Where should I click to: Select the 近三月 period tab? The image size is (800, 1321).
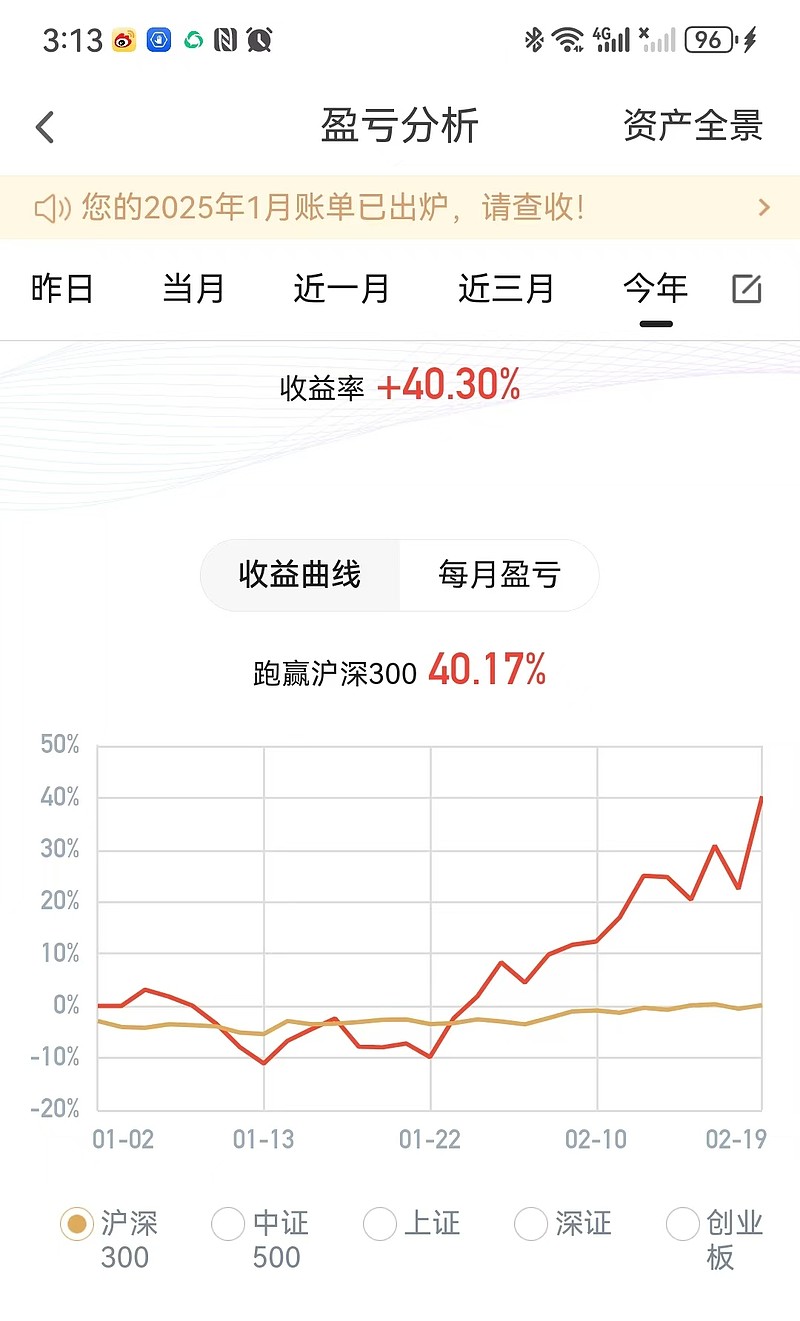click(506, 289)
